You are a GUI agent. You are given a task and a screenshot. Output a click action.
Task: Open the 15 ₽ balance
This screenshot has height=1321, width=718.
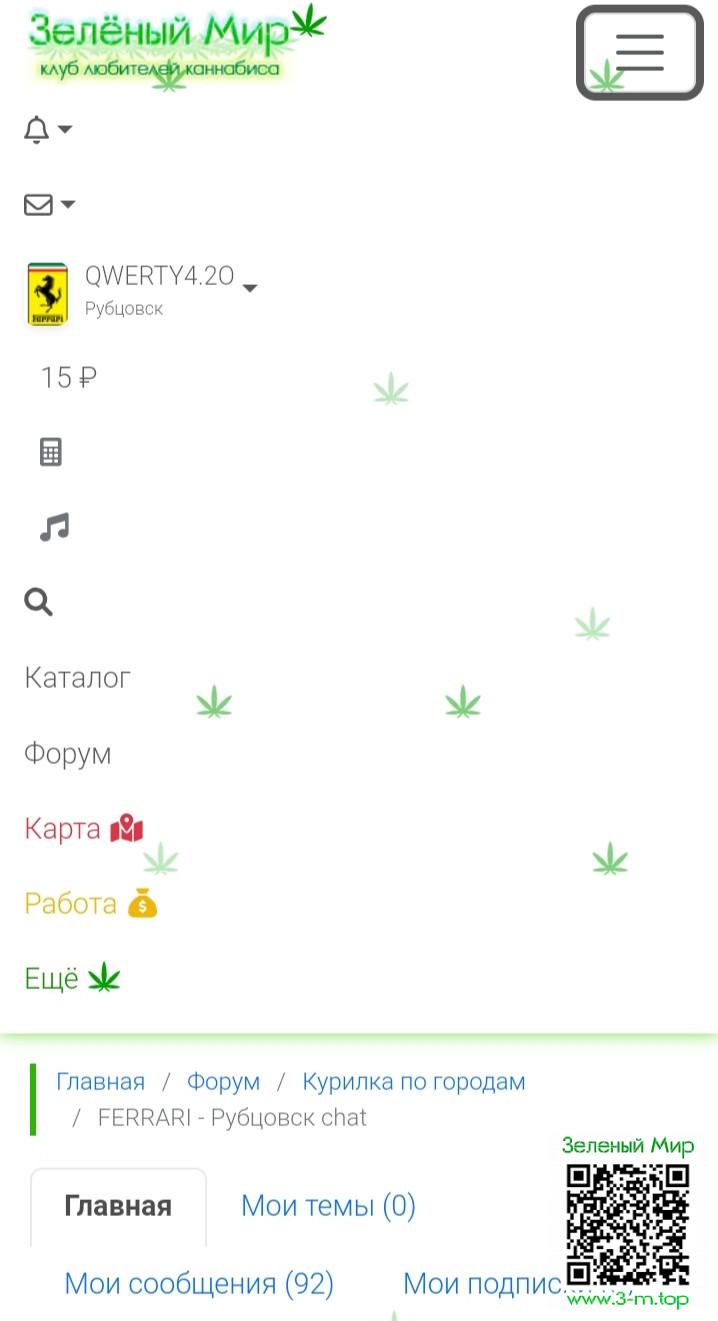(68, 378)
